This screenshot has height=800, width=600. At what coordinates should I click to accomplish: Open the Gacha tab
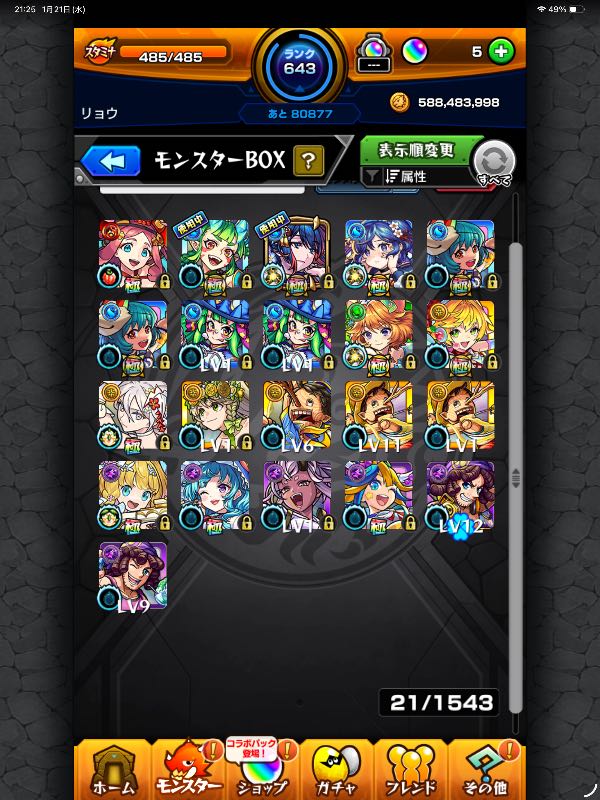coord(337,770)
